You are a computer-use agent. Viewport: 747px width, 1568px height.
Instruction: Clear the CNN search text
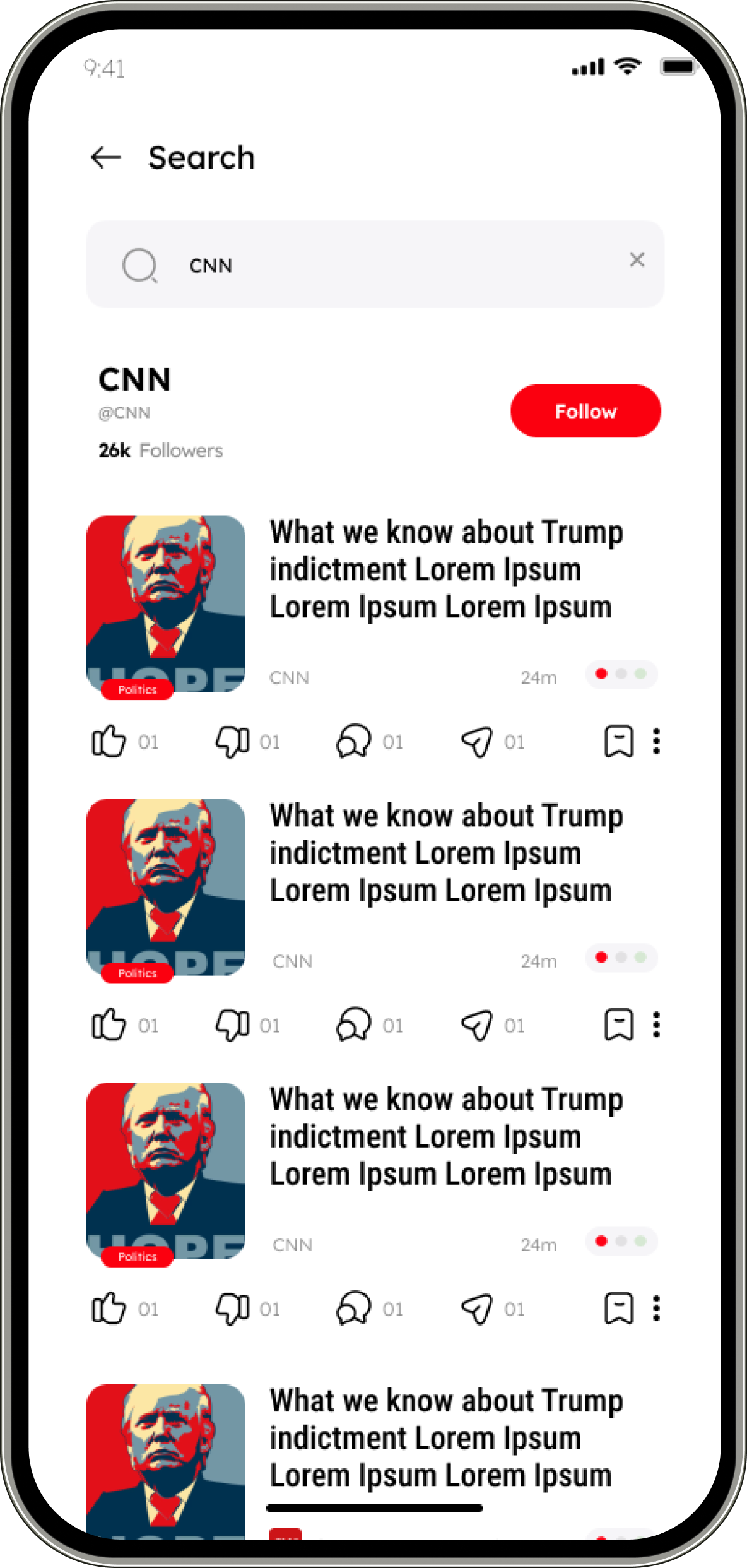click(637, 259)
